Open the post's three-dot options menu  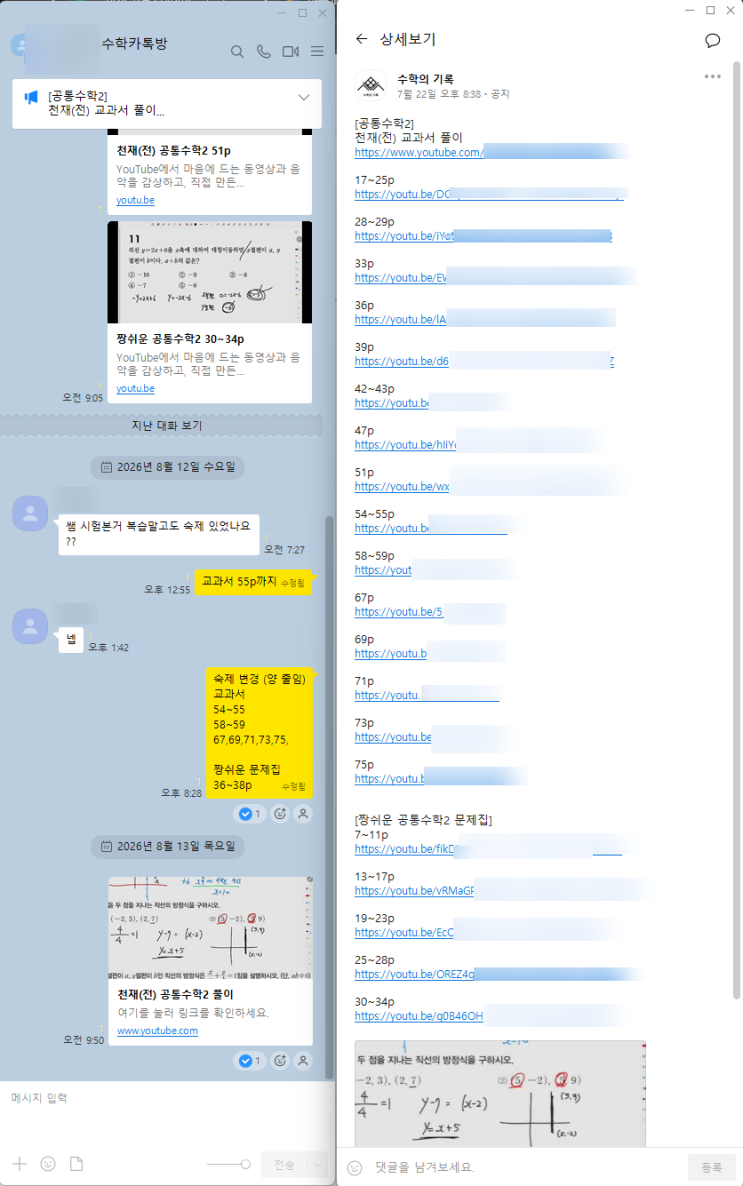pos(712,76)
